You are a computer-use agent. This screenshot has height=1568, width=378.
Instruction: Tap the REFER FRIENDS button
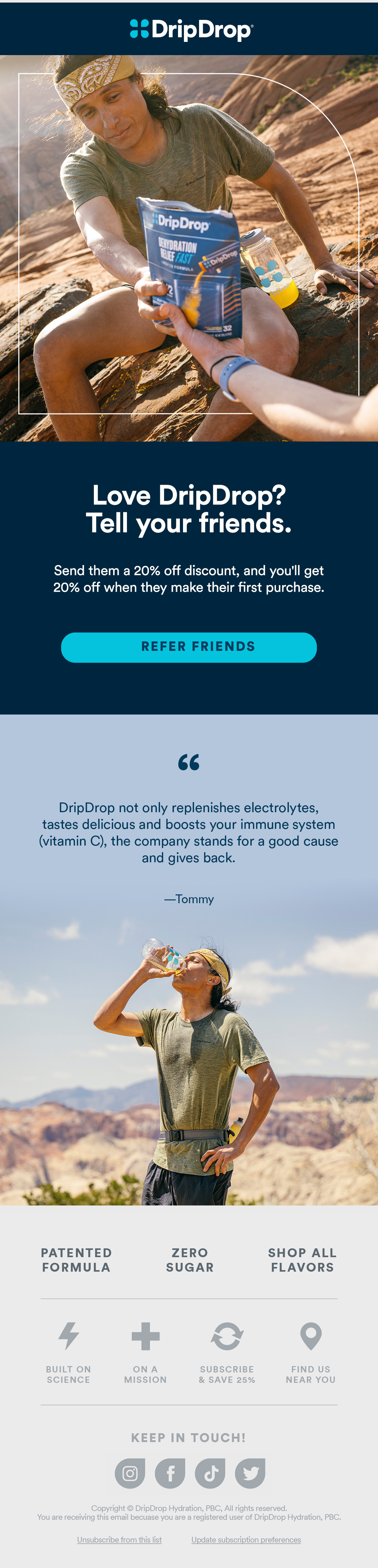coord(189,647)
